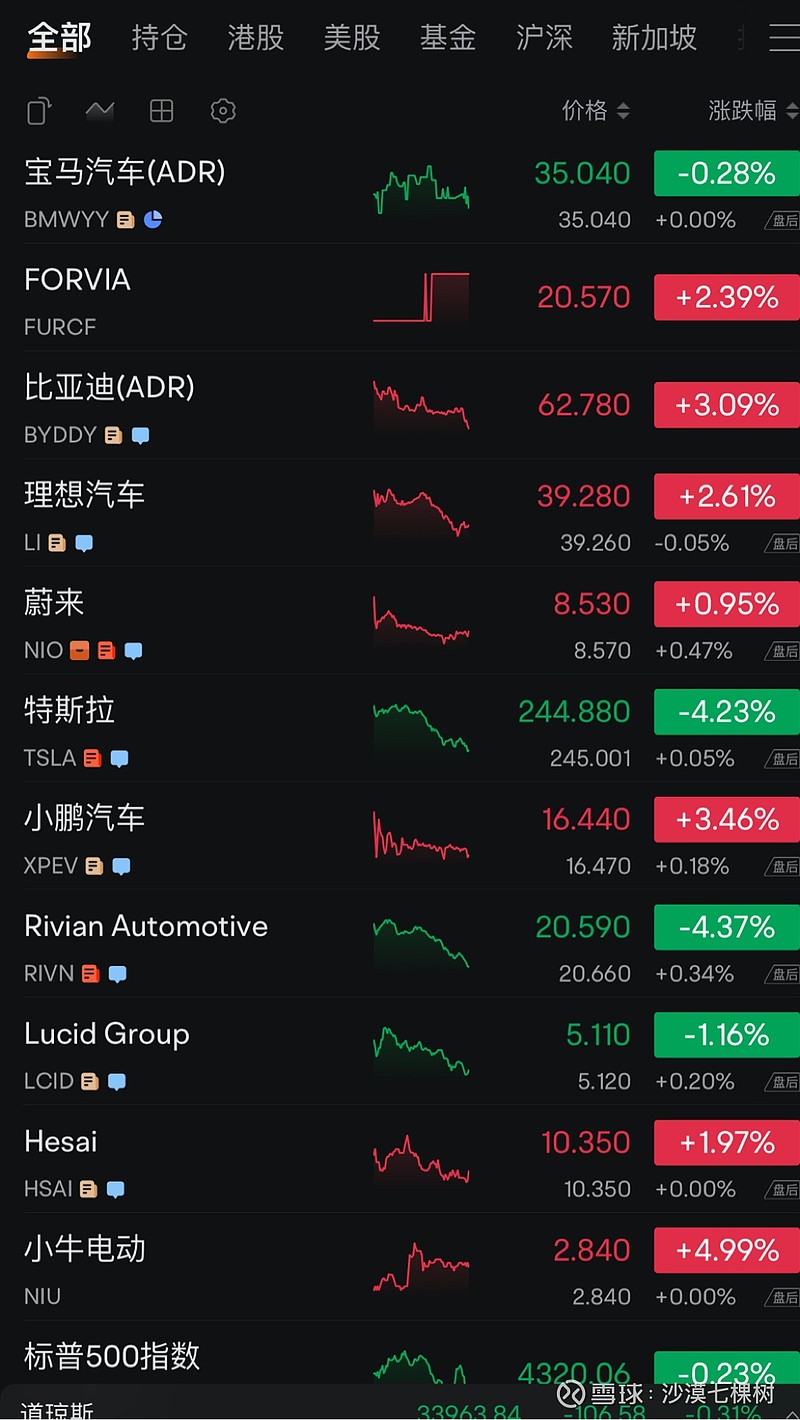Open the hamburger menu at top right
The width and height of the screenshot is (800, 1420).
(784, 38)
